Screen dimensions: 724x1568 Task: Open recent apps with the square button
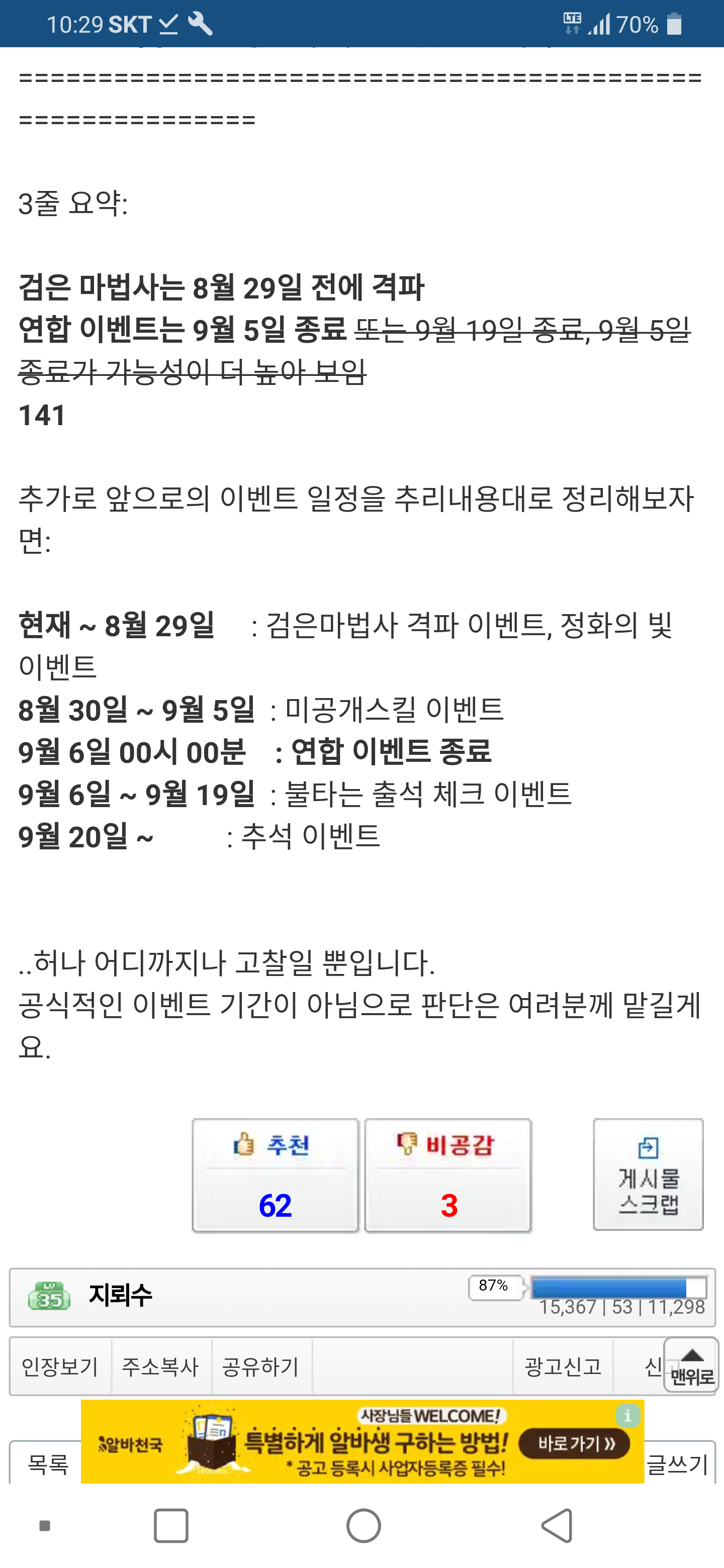[x=171, y=1525]
